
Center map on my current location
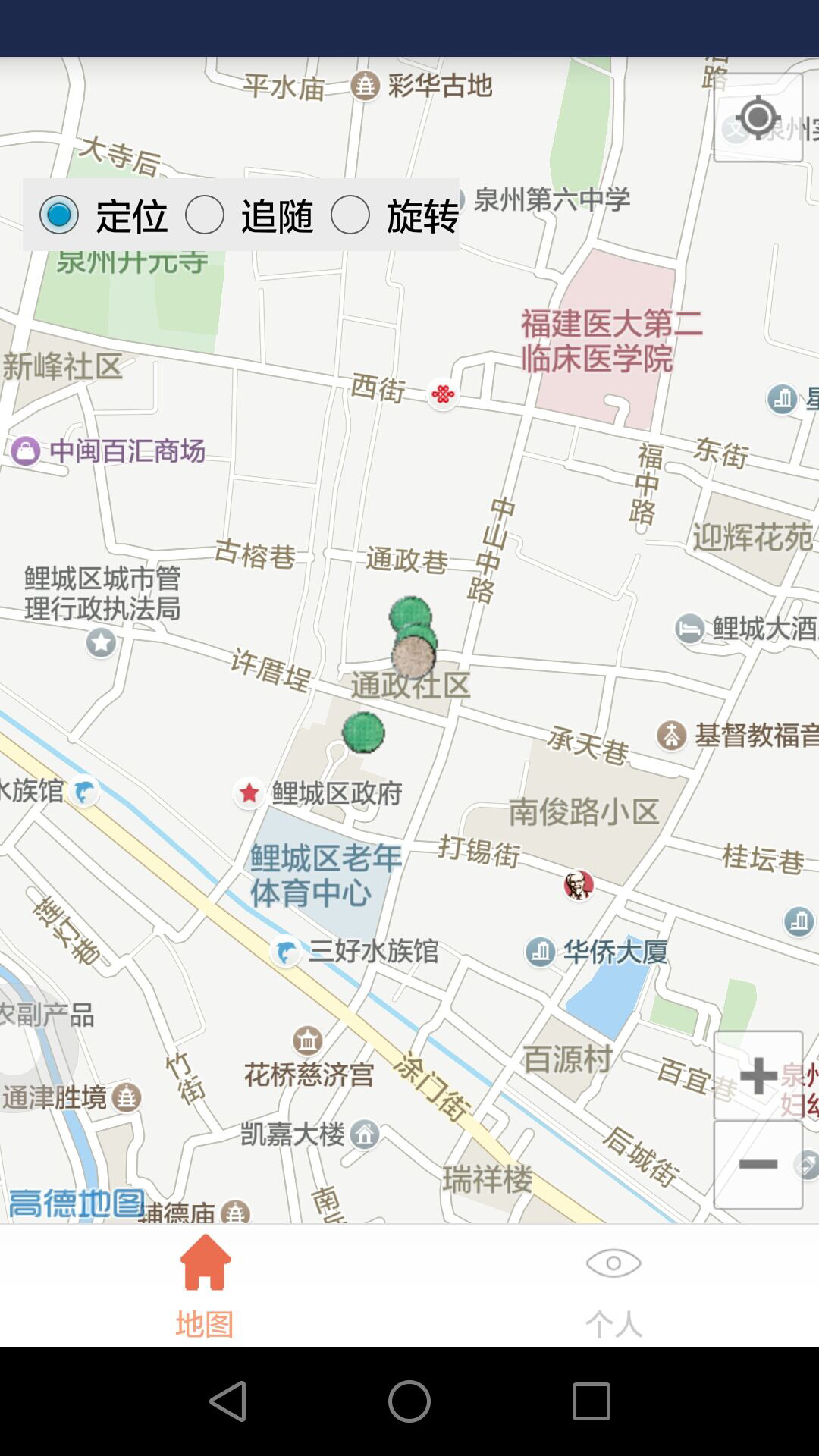758,118
